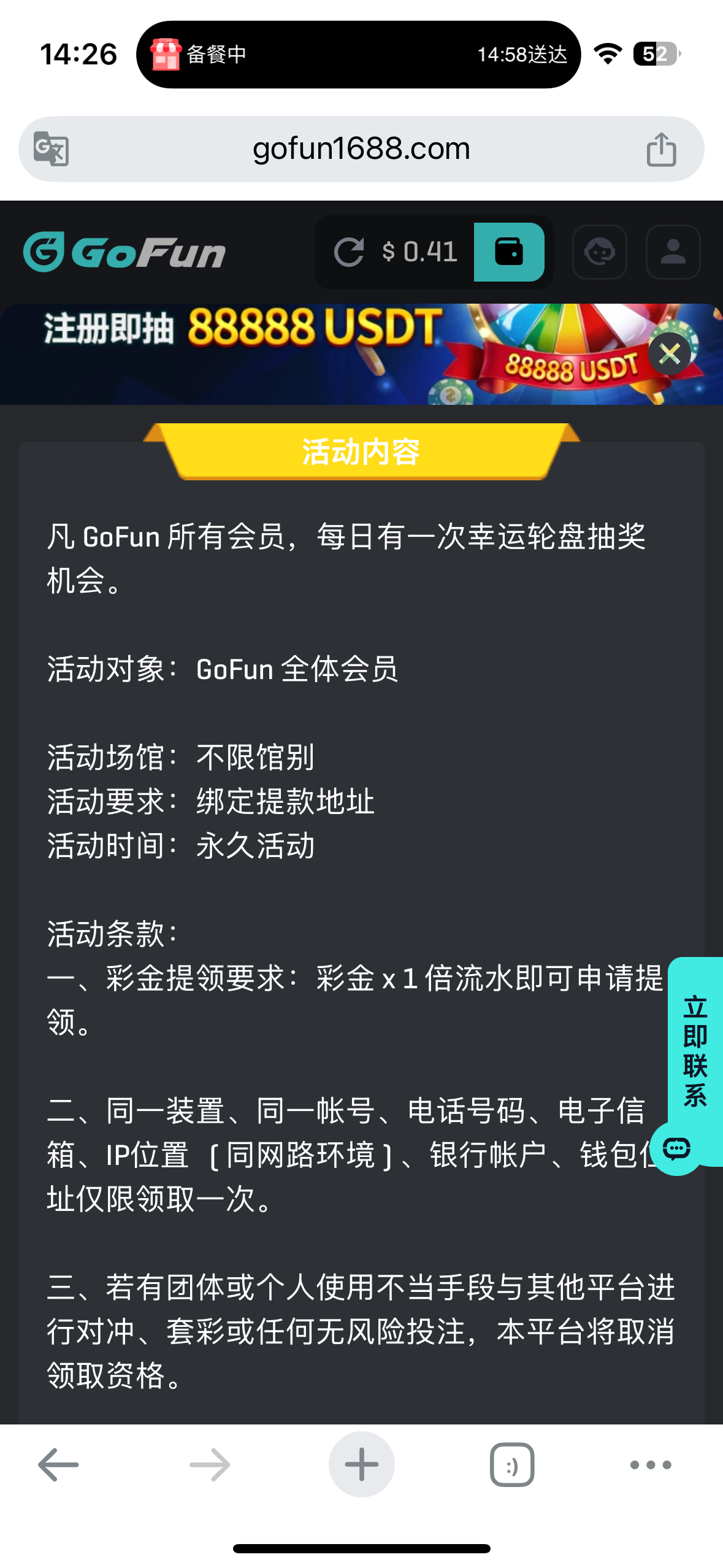Share this page from the address bar

661,149
